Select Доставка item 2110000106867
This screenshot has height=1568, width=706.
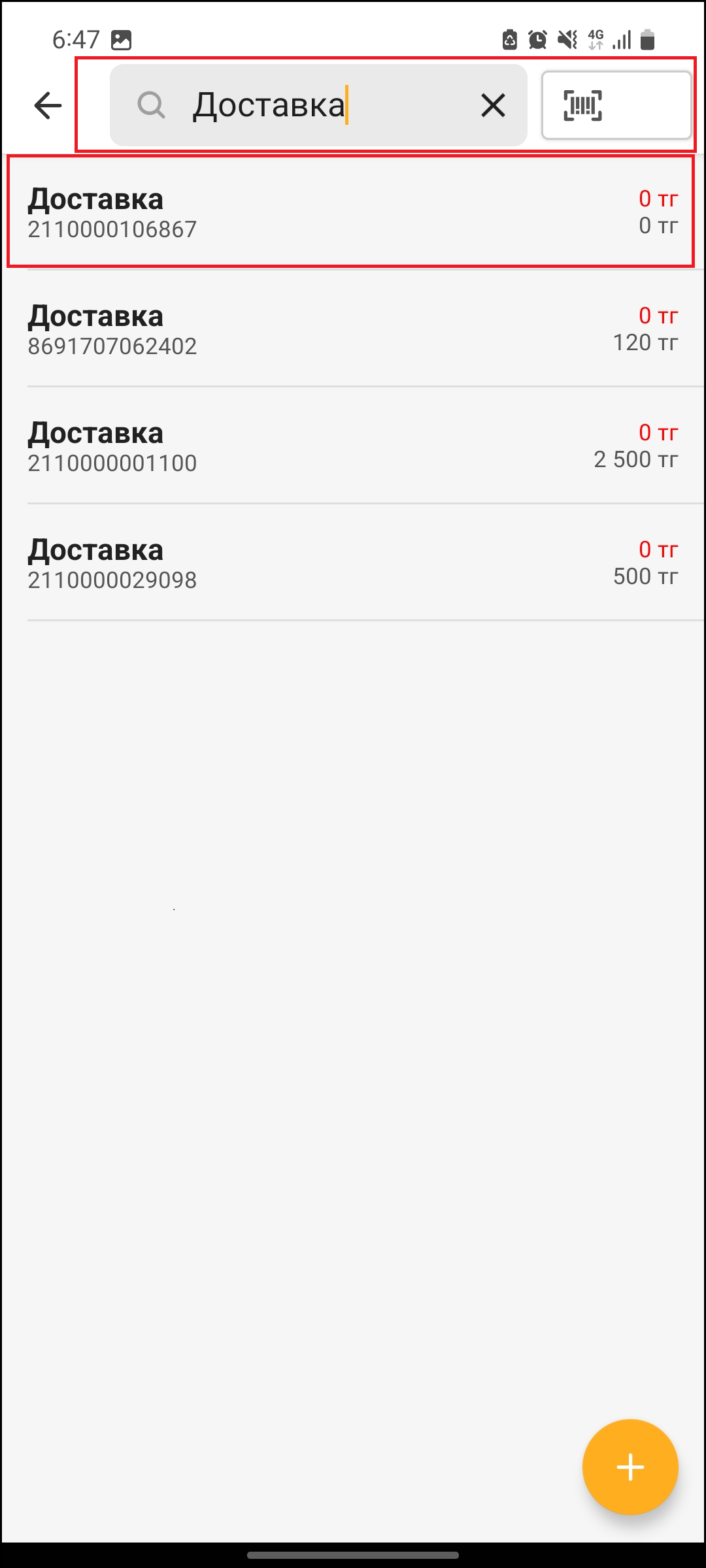(352, 212)
